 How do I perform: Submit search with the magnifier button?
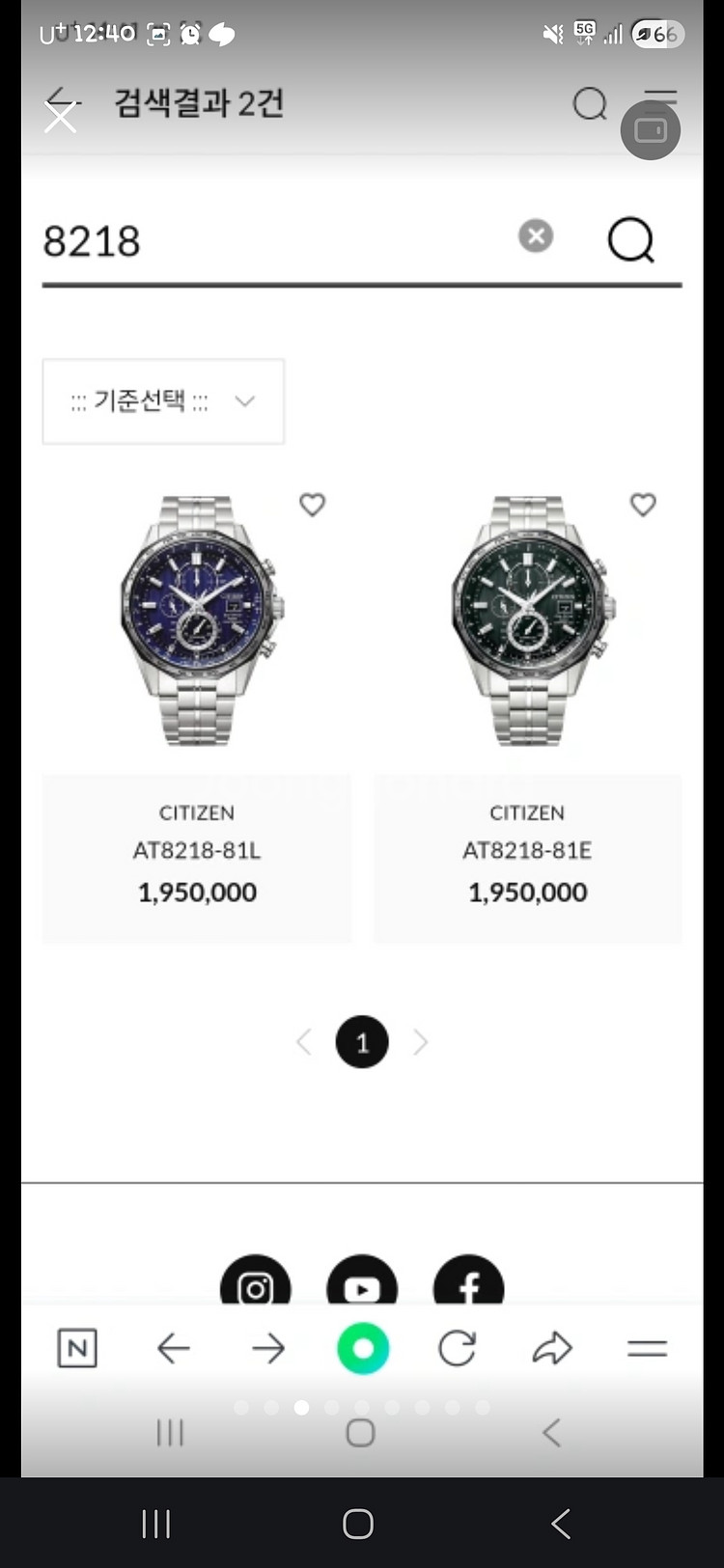631,239
